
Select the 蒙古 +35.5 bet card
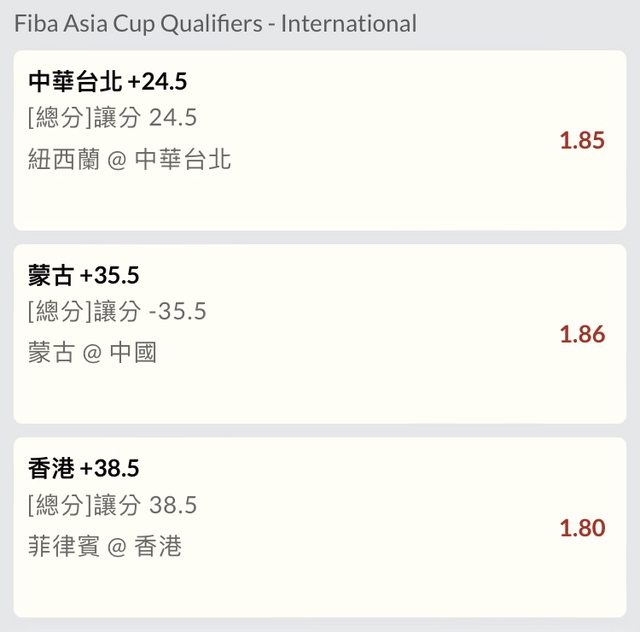pyautogui.click(x=319, y=333)
